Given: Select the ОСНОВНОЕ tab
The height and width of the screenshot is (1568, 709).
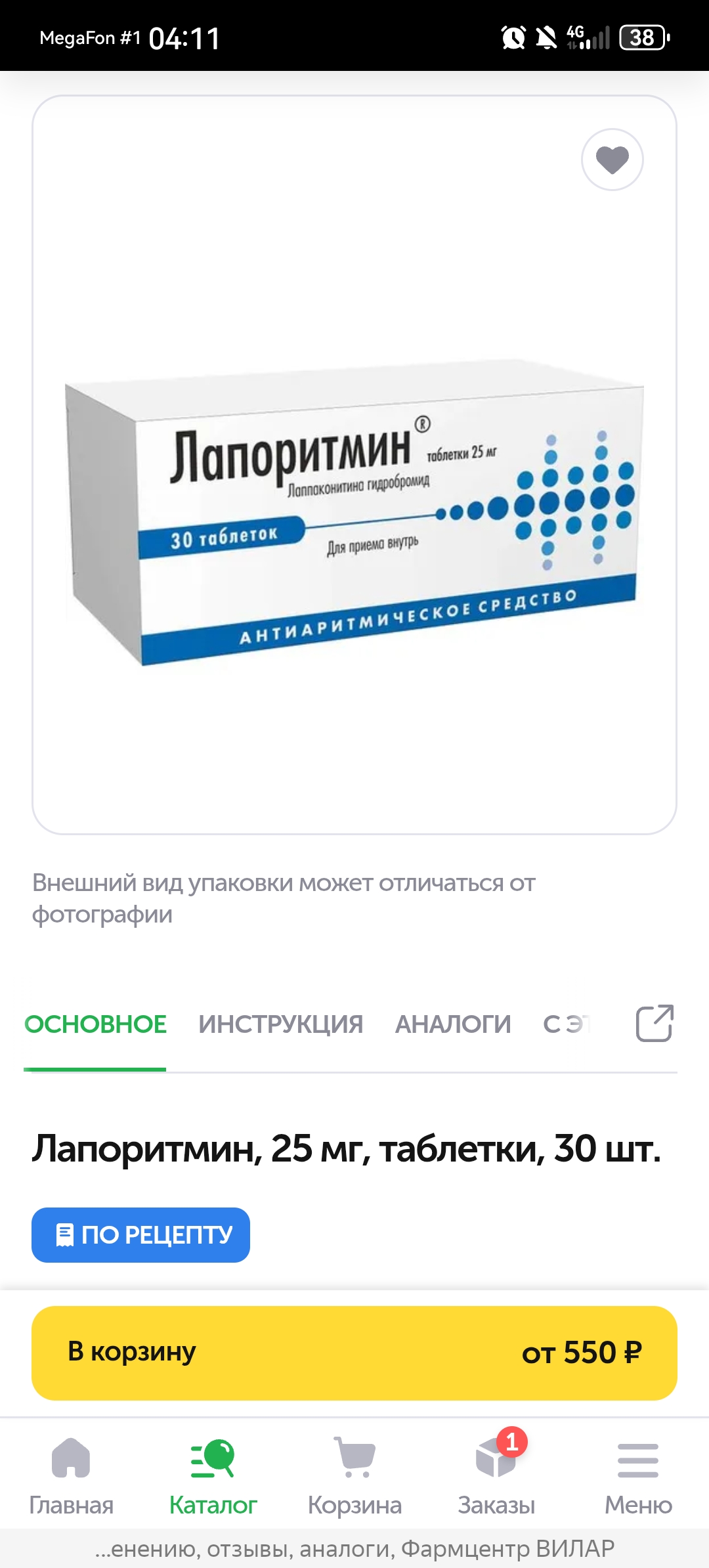Looking at the screenshot, I should [95, 1024].
